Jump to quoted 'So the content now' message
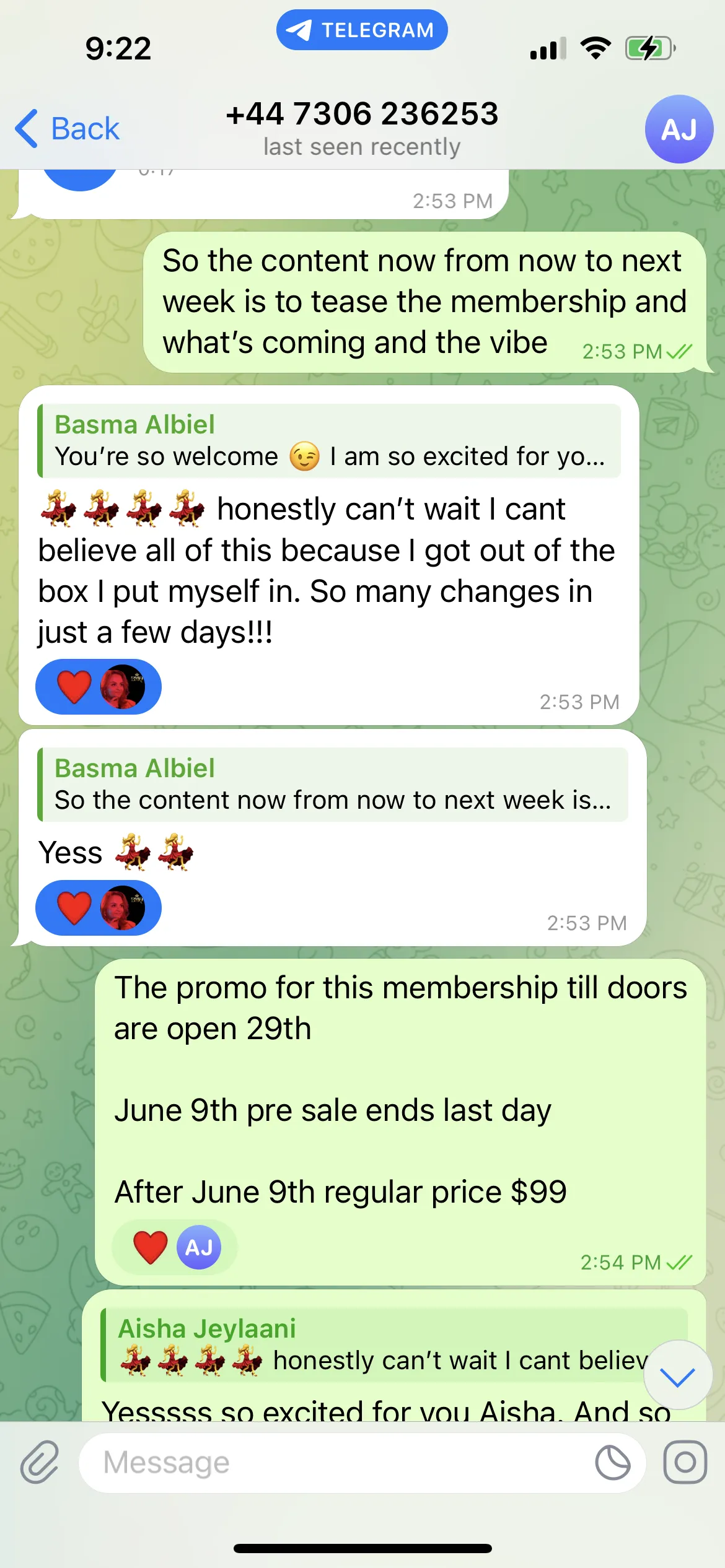This screenshot has width=725, height=1568. [333, 785]
